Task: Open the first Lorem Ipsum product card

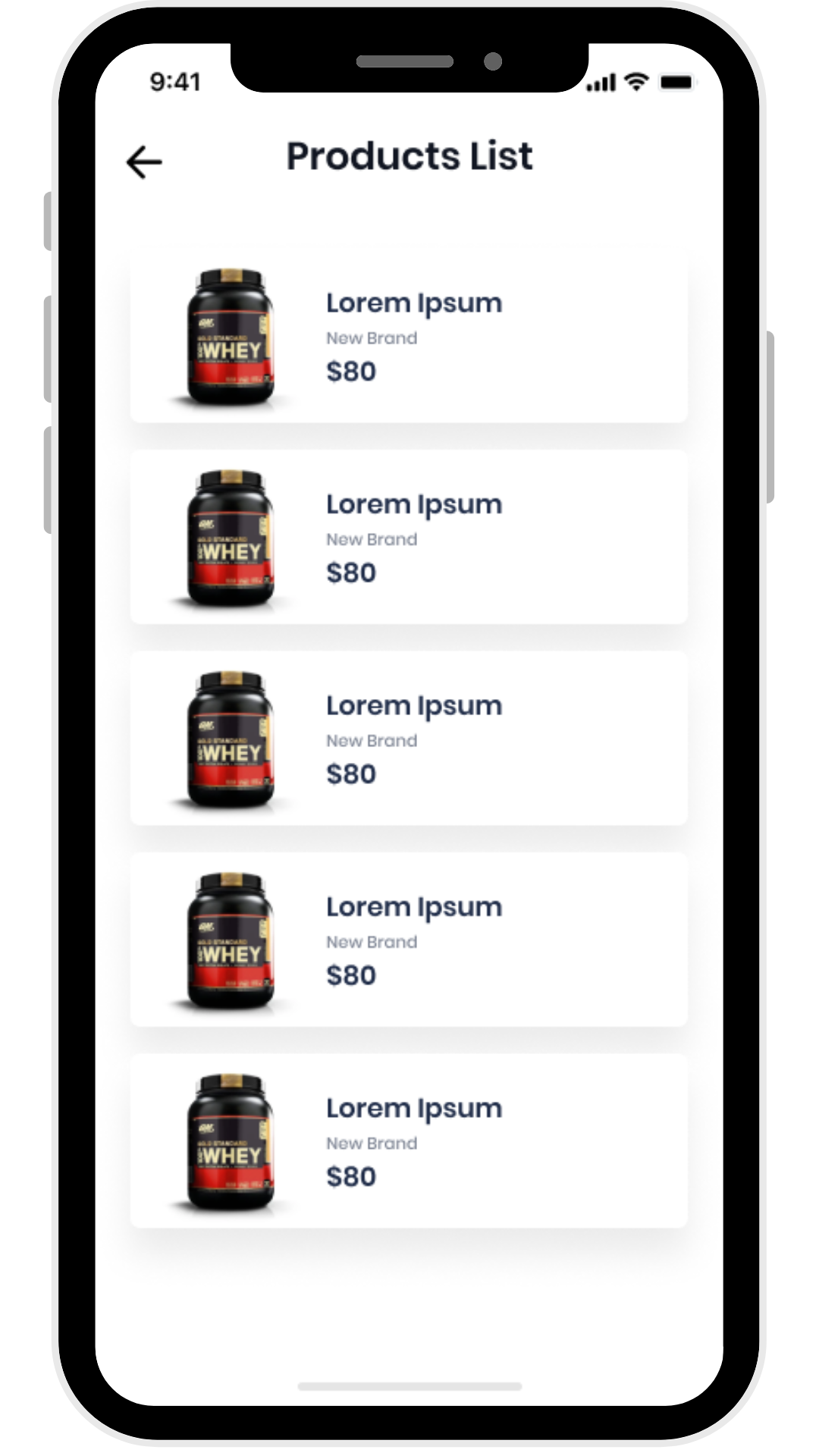Action: (409, 335)
